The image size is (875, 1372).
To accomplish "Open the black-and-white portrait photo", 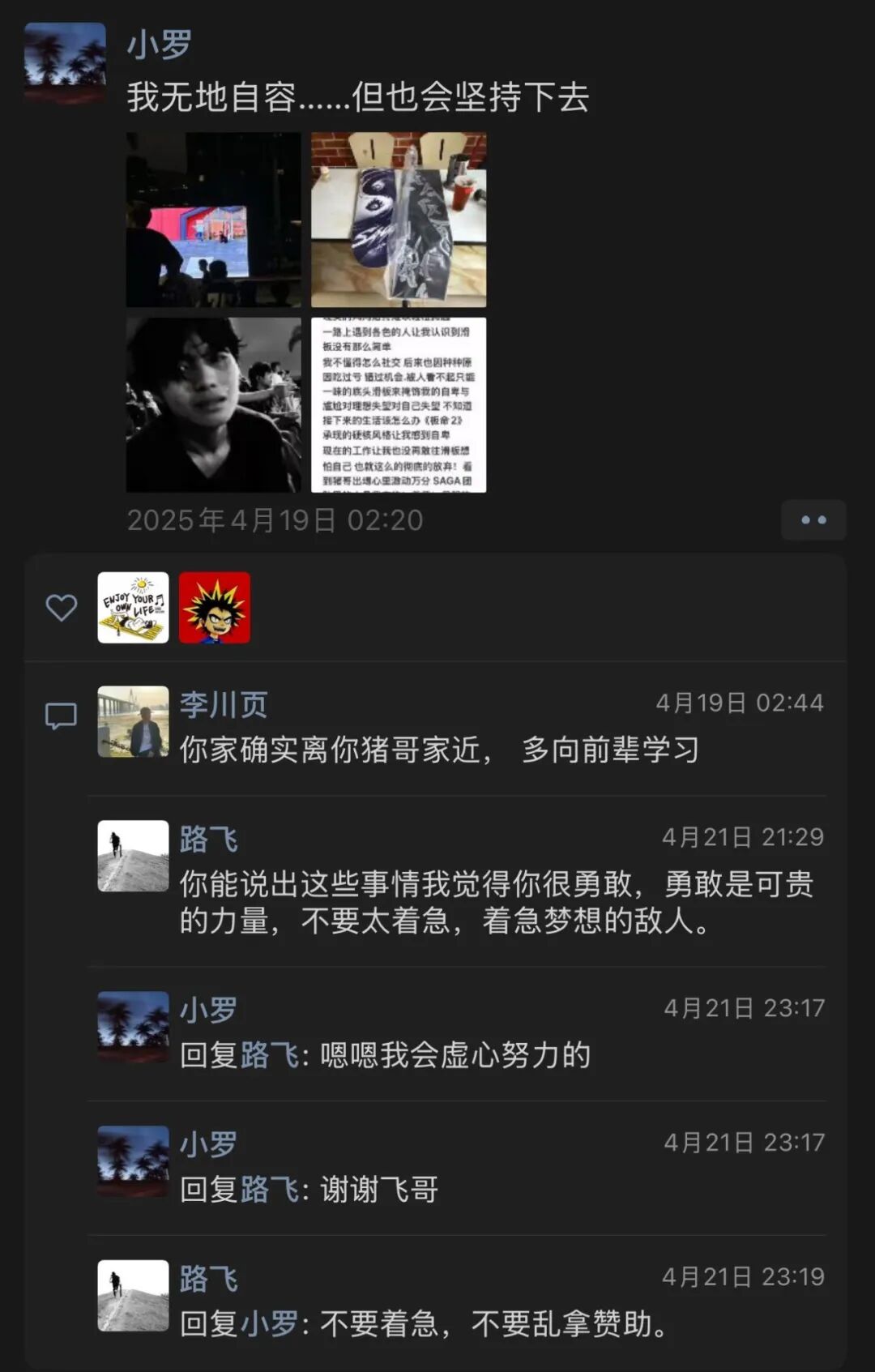I will tap(213, 404).
